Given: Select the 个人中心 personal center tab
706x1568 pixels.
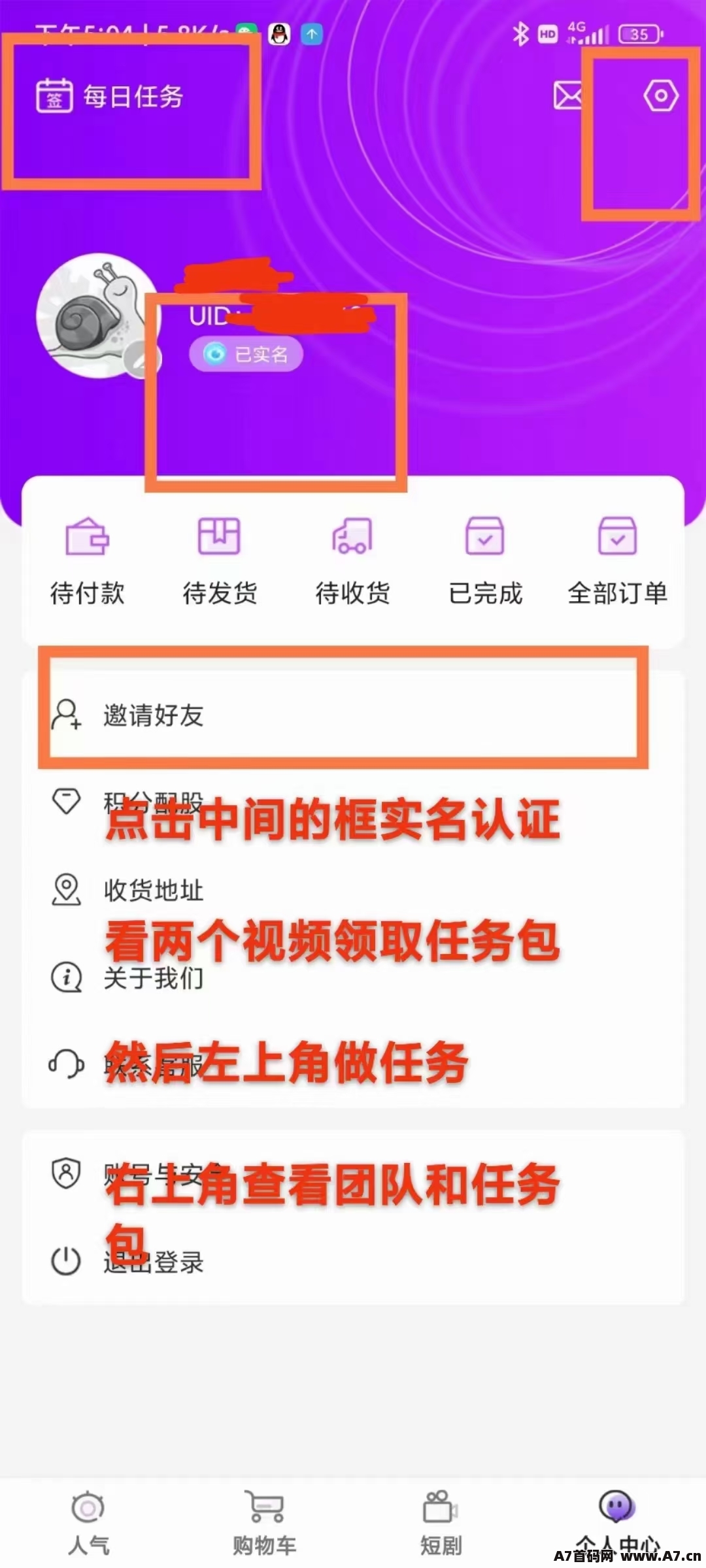Looking at the screenshot, I should point(618,1524).
